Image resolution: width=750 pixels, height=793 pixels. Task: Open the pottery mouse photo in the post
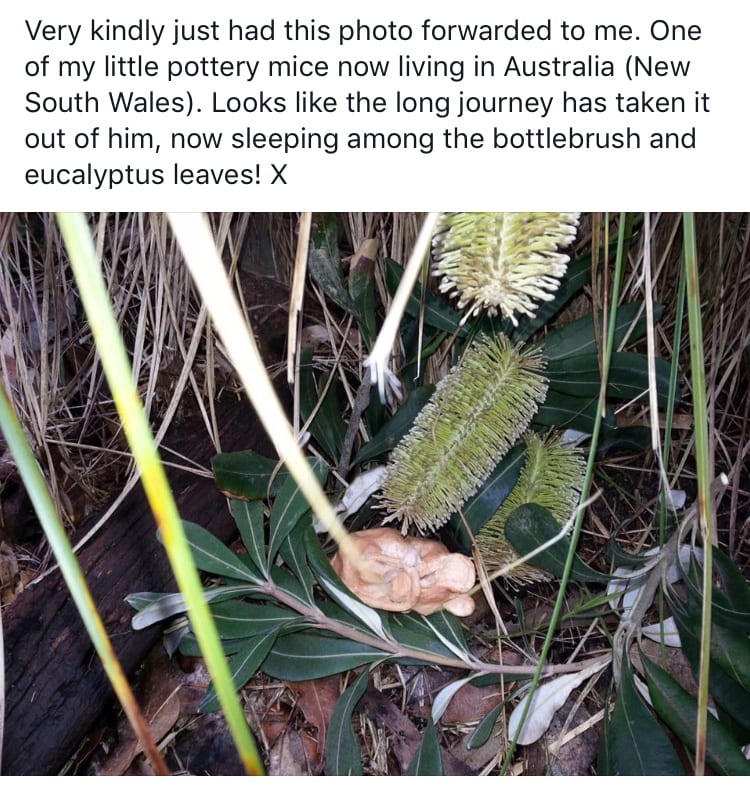point(375,493)
